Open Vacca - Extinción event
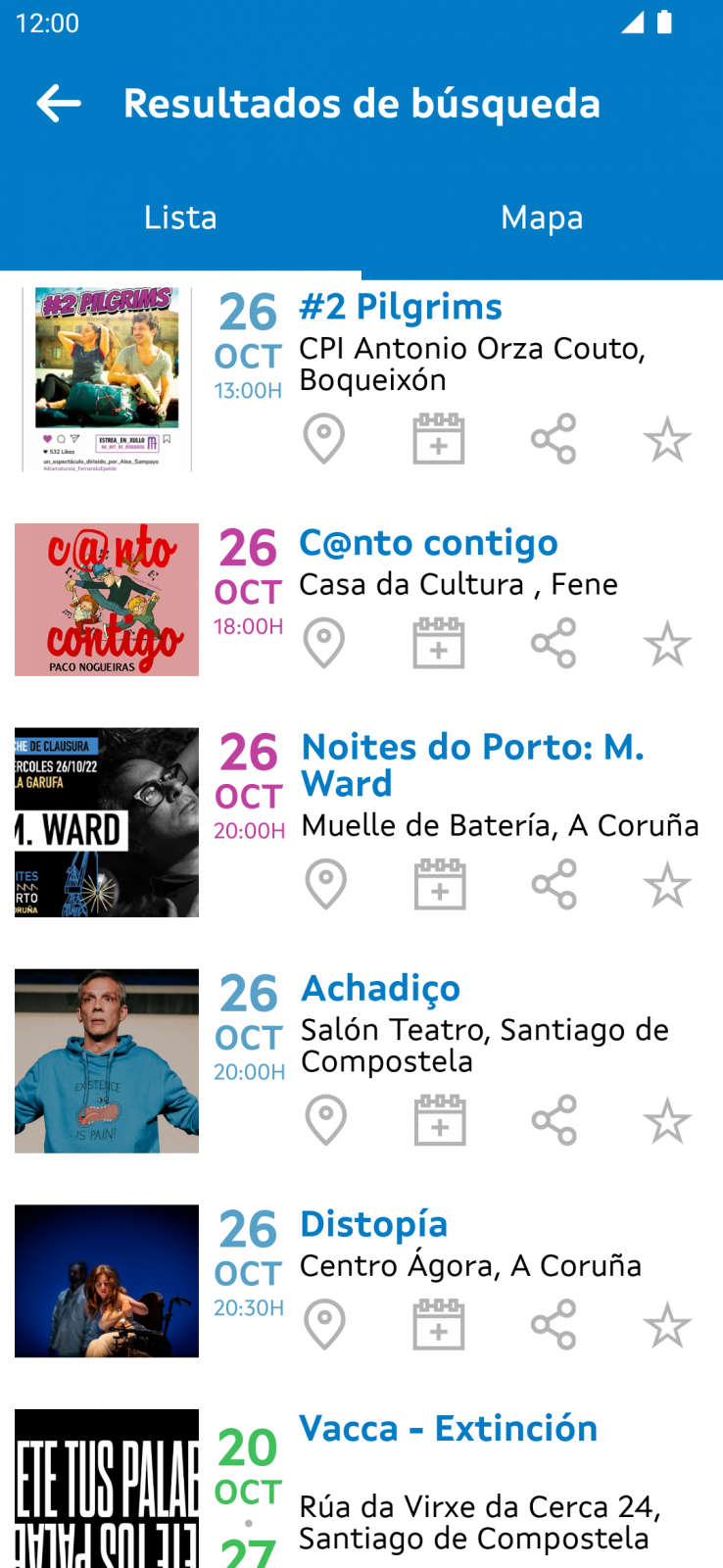This screenshot has width=723, height=1568. [448, 1428]
